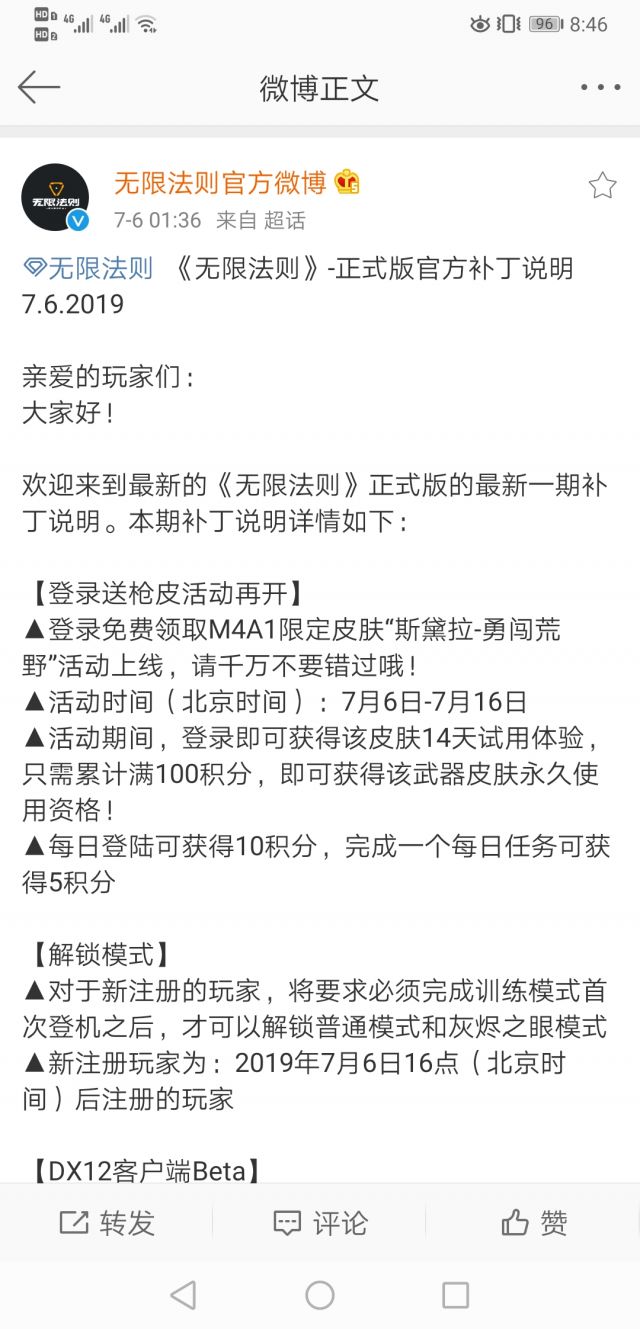Image resolution: width=640 pixels, height=1329 pixels.
Task: Open the 无限法则官方微博 account name
Action: [x=220, y=183]
